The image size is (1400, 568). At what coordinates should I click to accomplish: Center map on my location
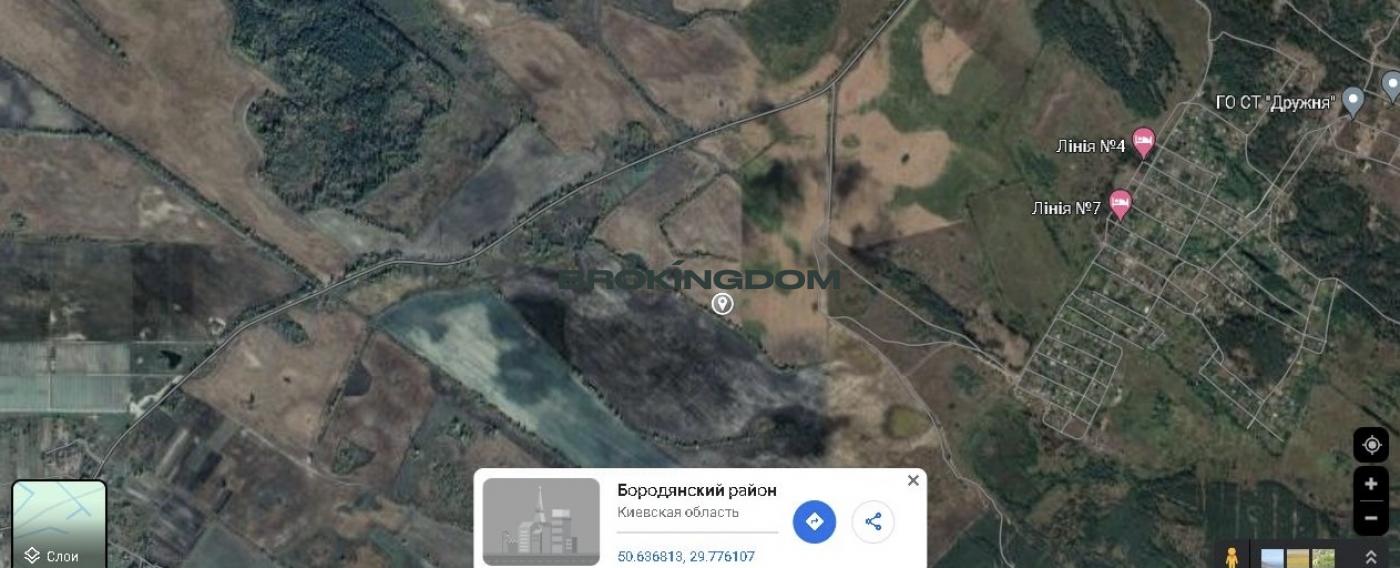click(x=1371, y=445)
